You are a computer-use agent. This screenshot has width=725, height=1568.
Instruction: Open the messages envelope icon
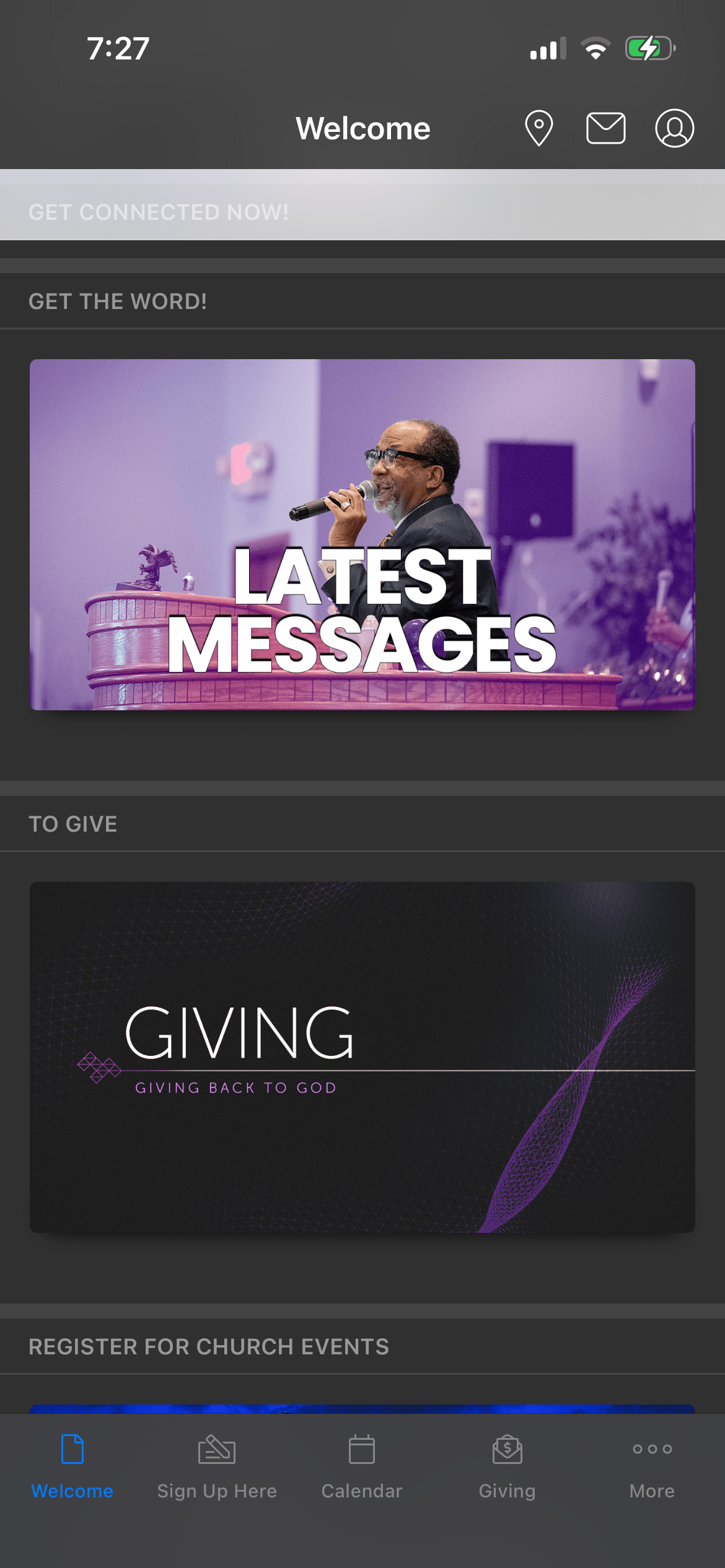(x=605, y=128)
